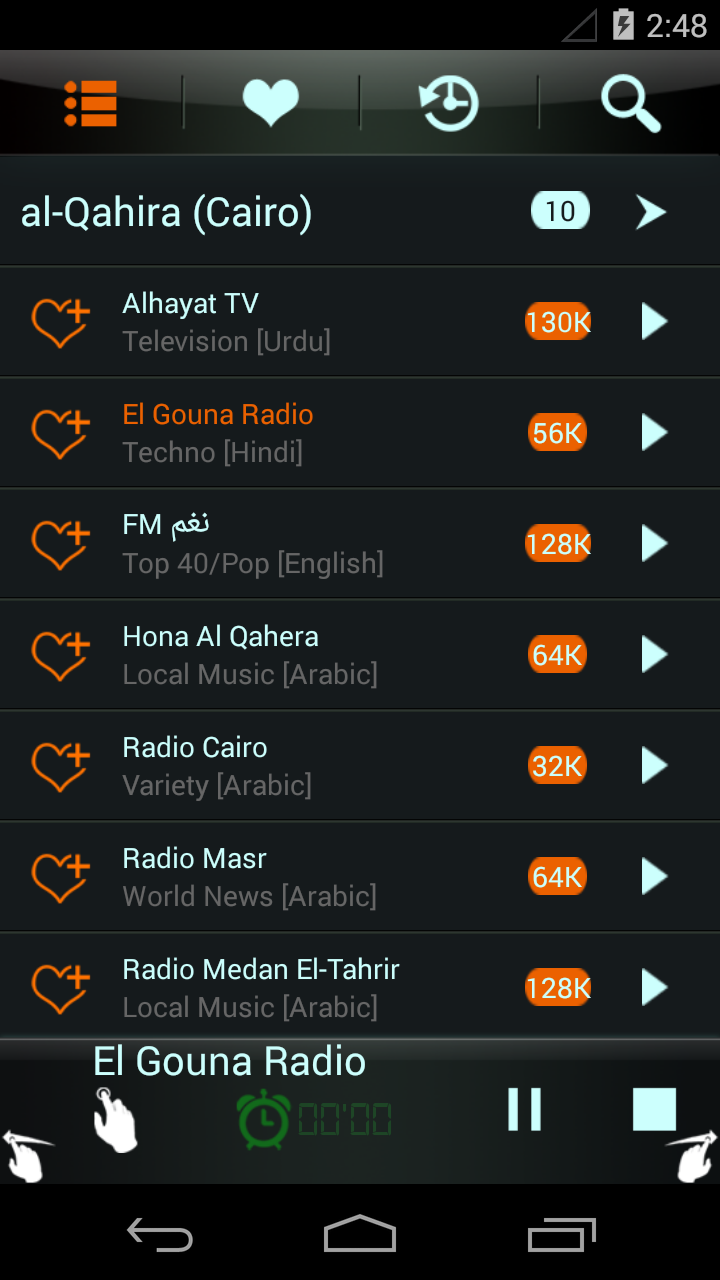Screen dimensions: 720x1280
Task: Add Alhayat TV to favorites
Action: tap(60, 321)
